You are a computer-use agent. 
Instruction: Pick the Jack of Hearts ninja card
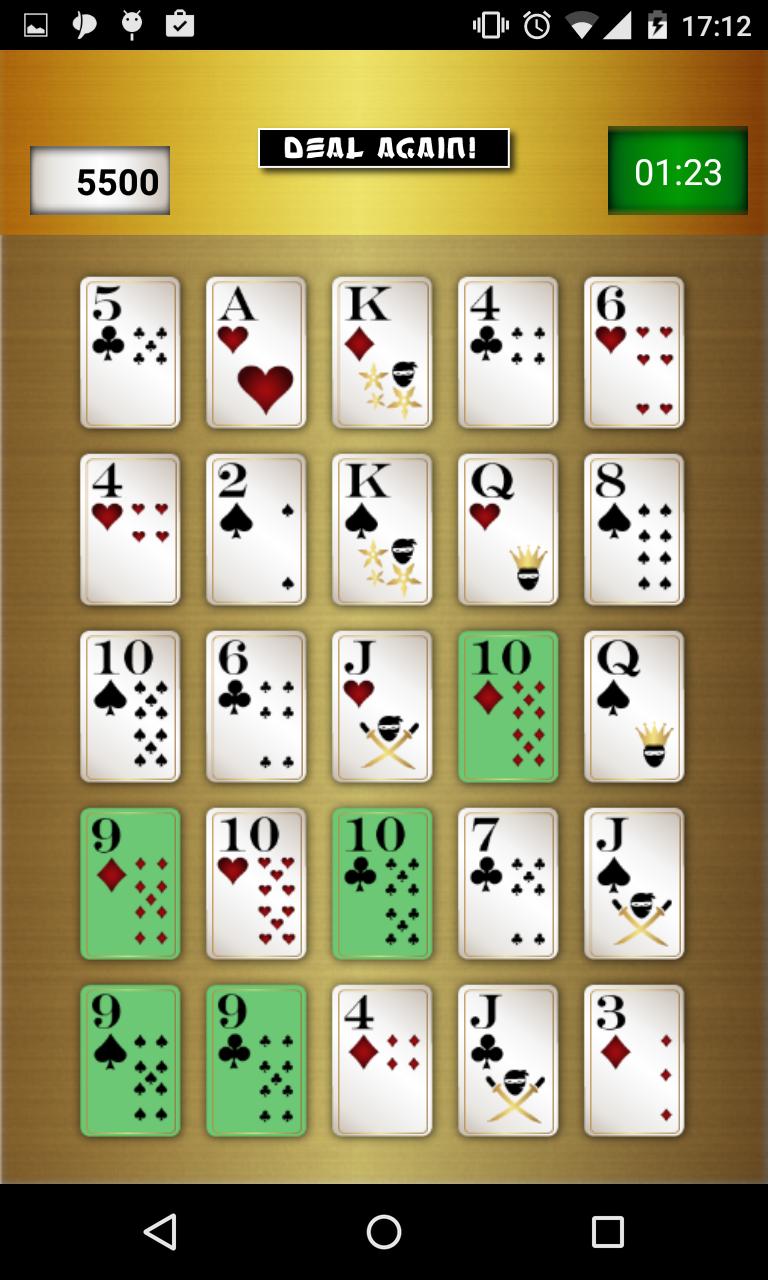click(382, 707)
